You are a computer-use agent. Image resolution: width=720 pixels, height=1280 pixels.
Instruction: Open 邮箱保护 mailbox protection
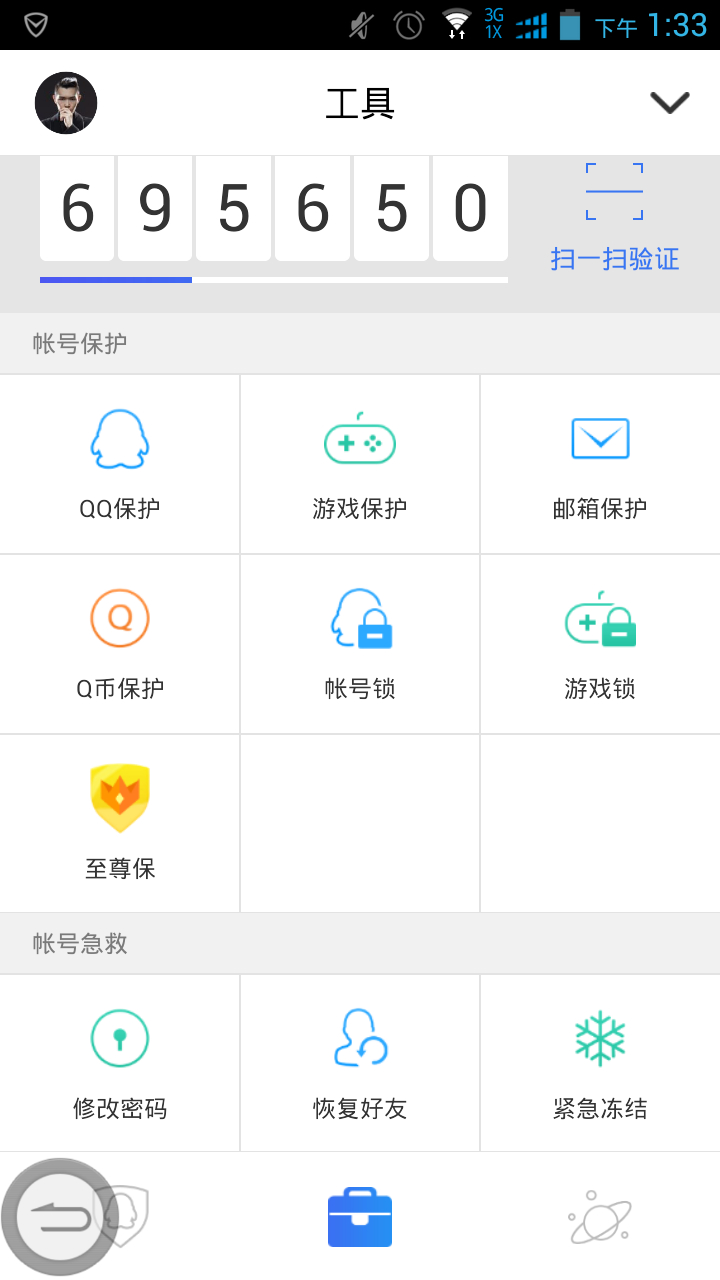point(600,464)
